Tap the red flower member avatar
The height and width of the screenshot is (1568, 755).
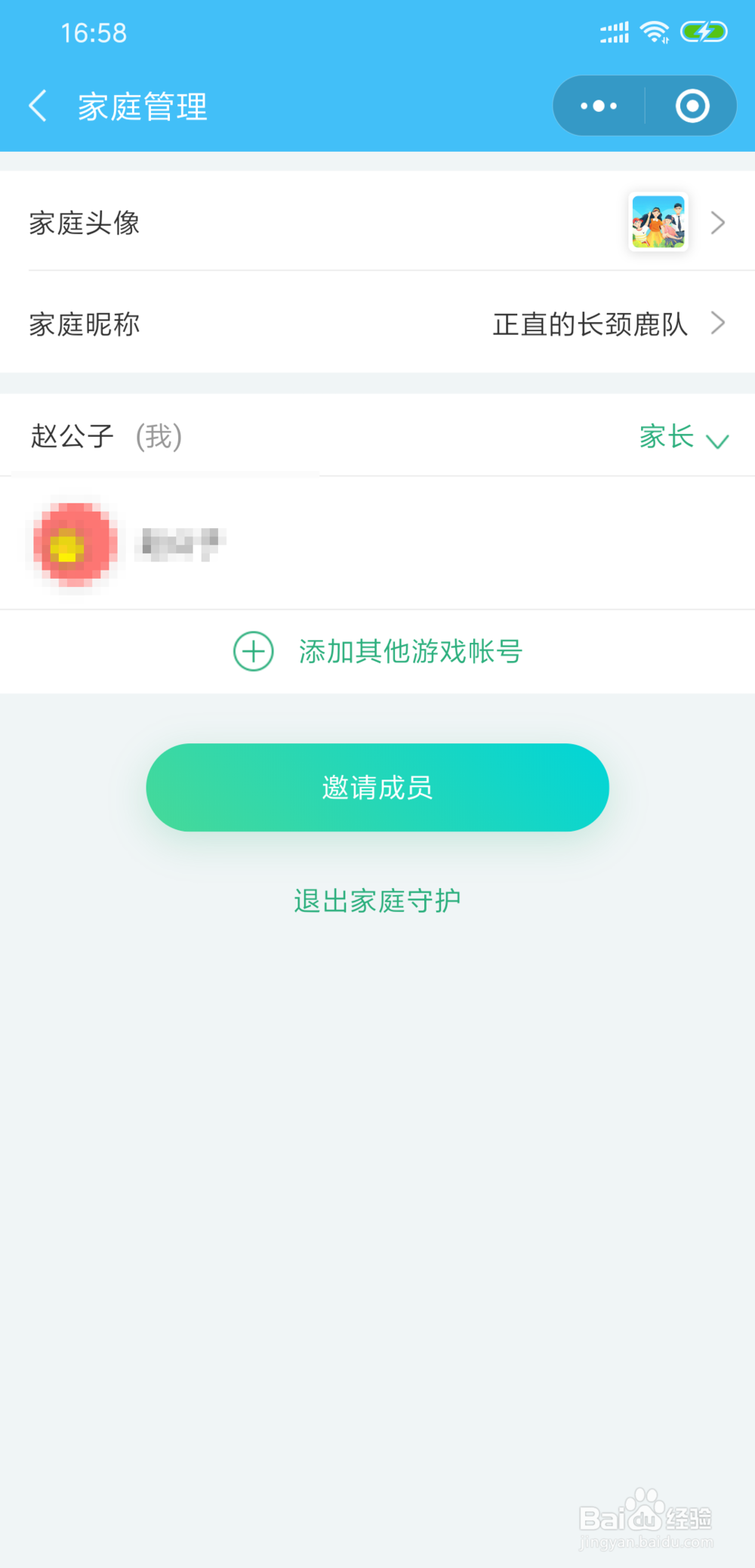point(72,545)
